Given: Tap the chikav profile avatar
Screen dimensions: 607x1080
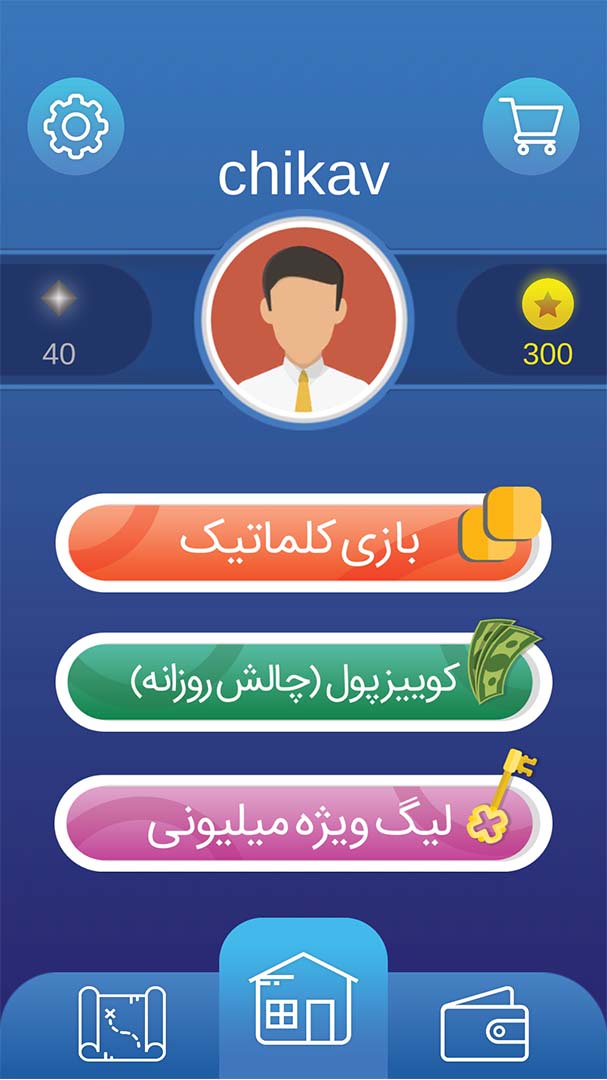Looking at the screenshot, I should point(304,319).
